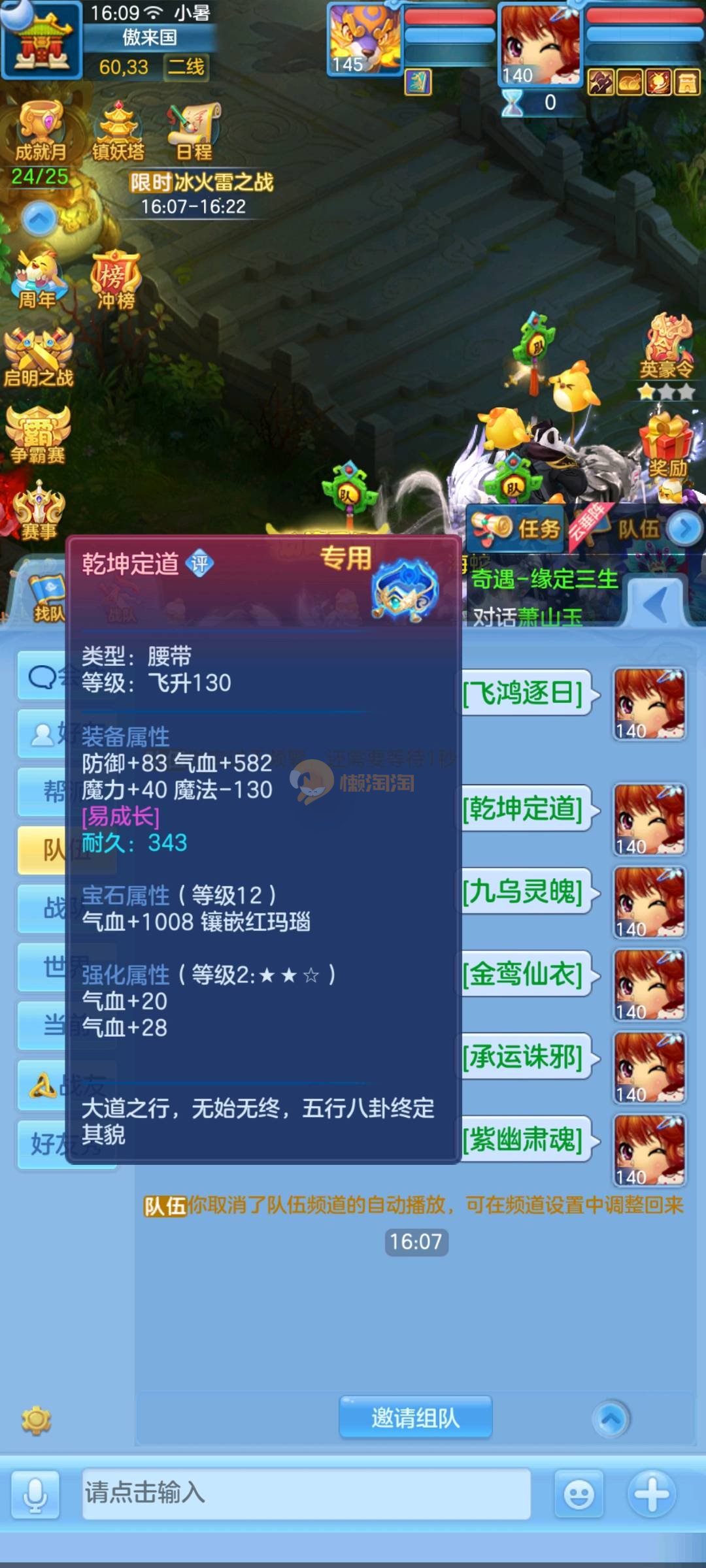Switch to the 队伍 panel tab
Viewport: 706px width, 1568px height.
[637, 528]
